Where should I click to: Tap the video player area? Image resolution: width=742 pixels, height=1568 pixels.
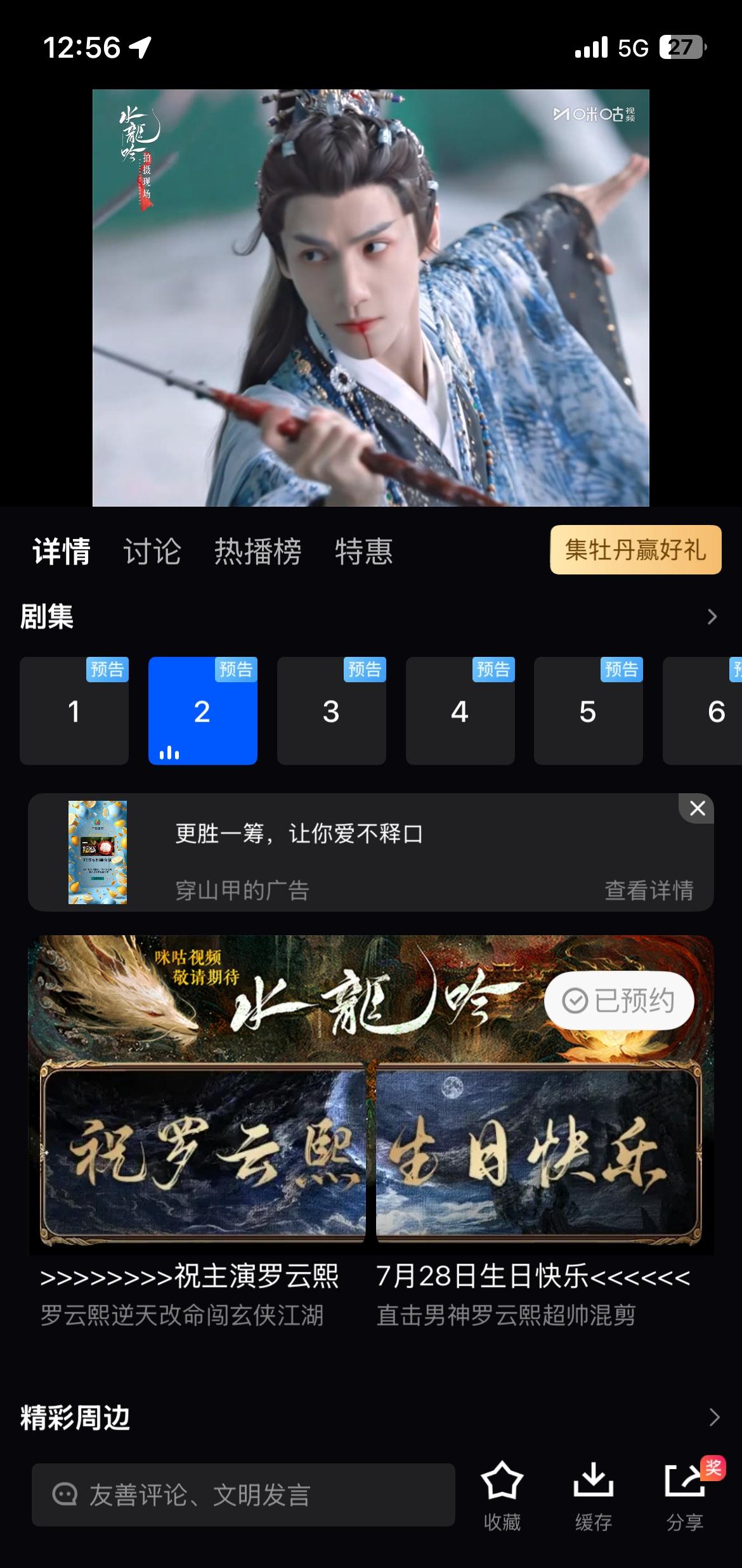pyautogui.click(x=371, y=297)
